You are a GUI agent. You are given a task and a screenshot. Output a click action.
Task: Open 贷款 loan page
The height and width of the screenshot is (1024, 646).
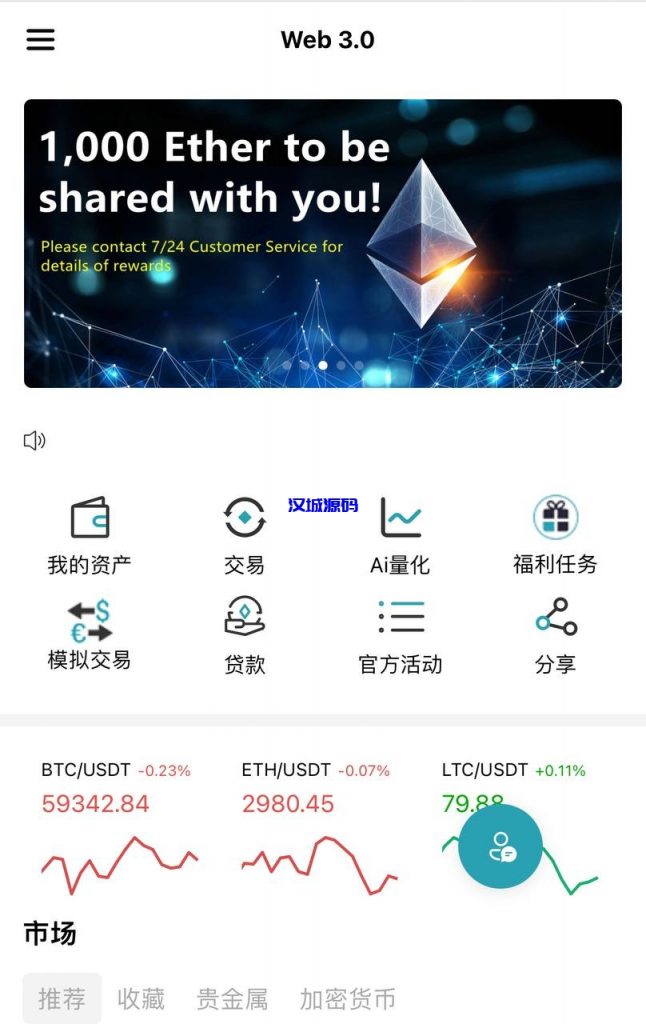coord(244,634)
